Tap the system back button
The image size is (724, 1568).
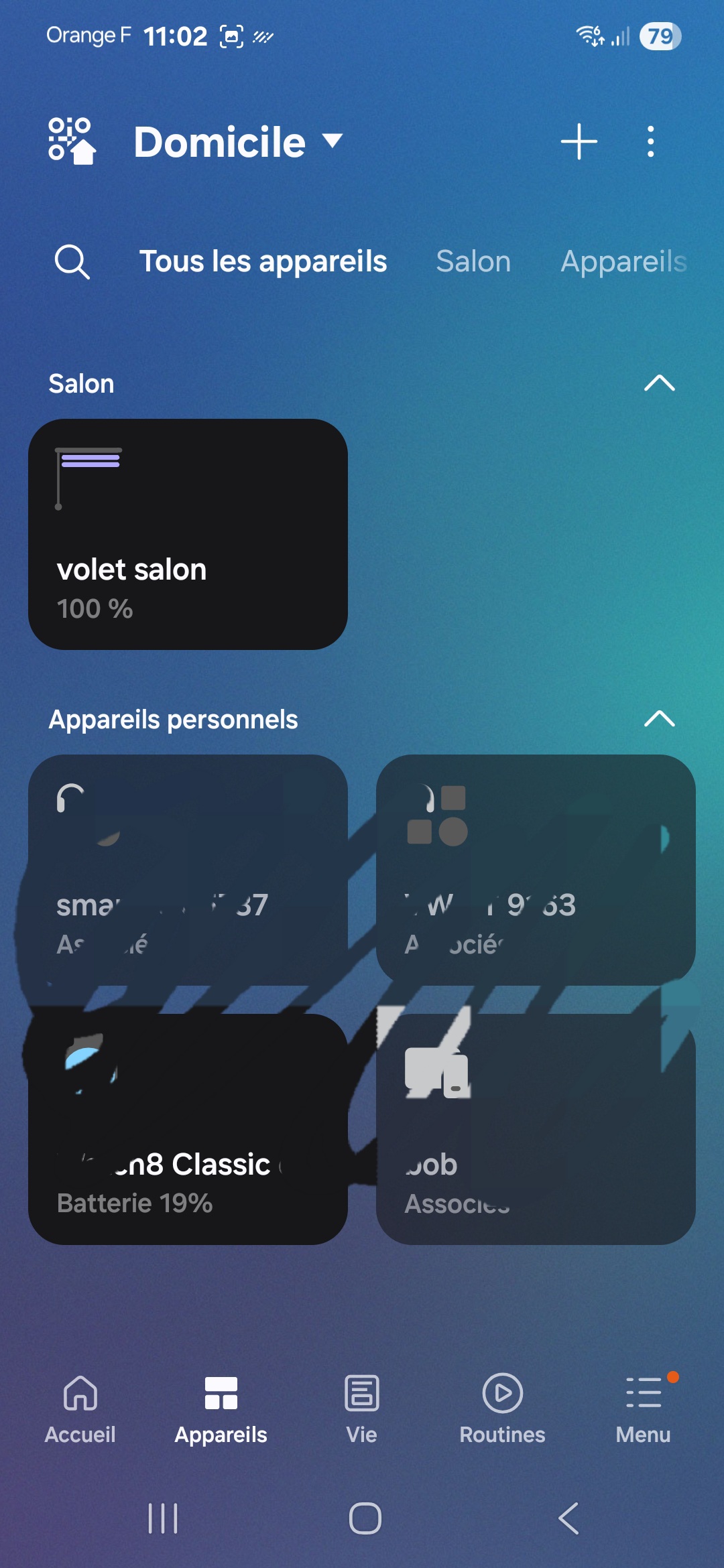(568, 1518)
